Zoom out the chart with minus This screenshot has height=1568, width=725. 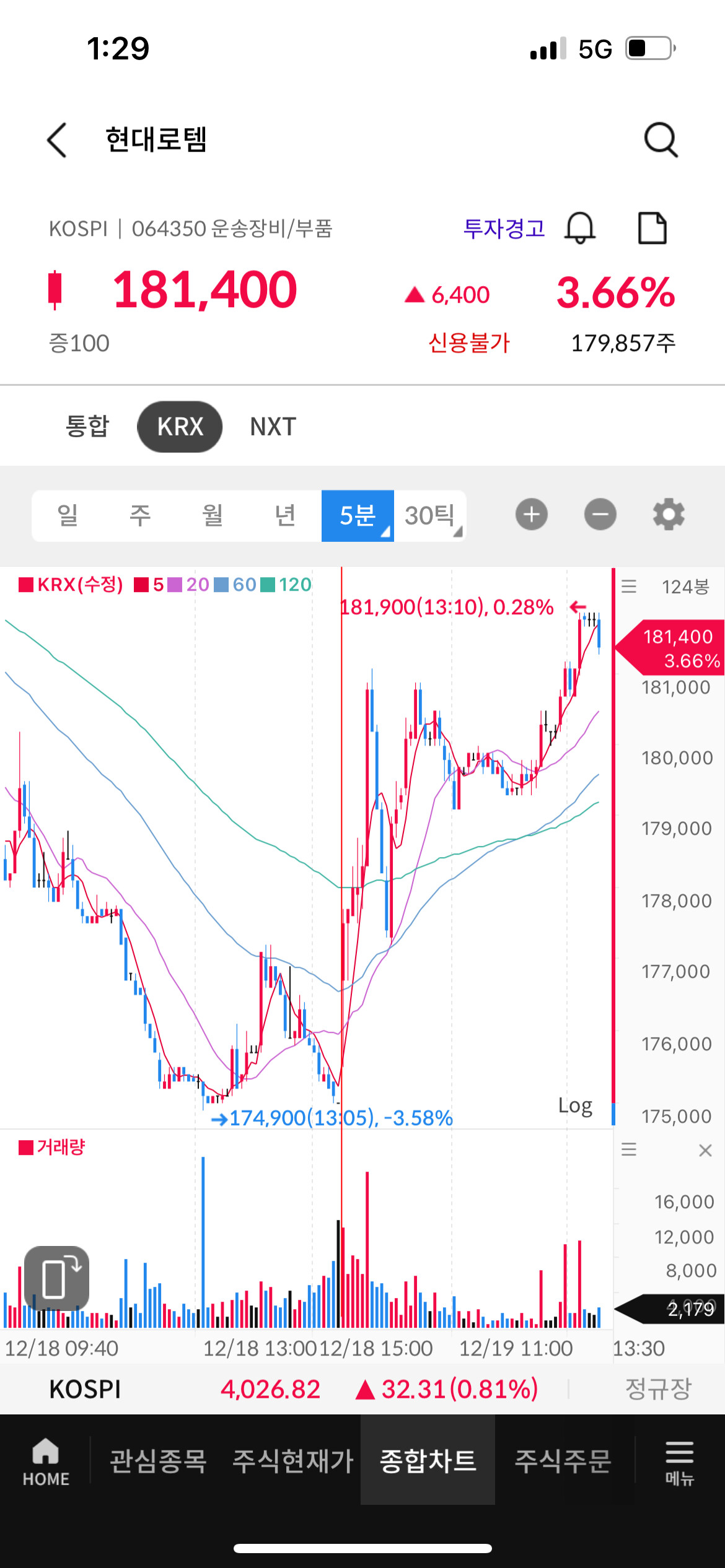pyautogui.click(x=600, y=515)
